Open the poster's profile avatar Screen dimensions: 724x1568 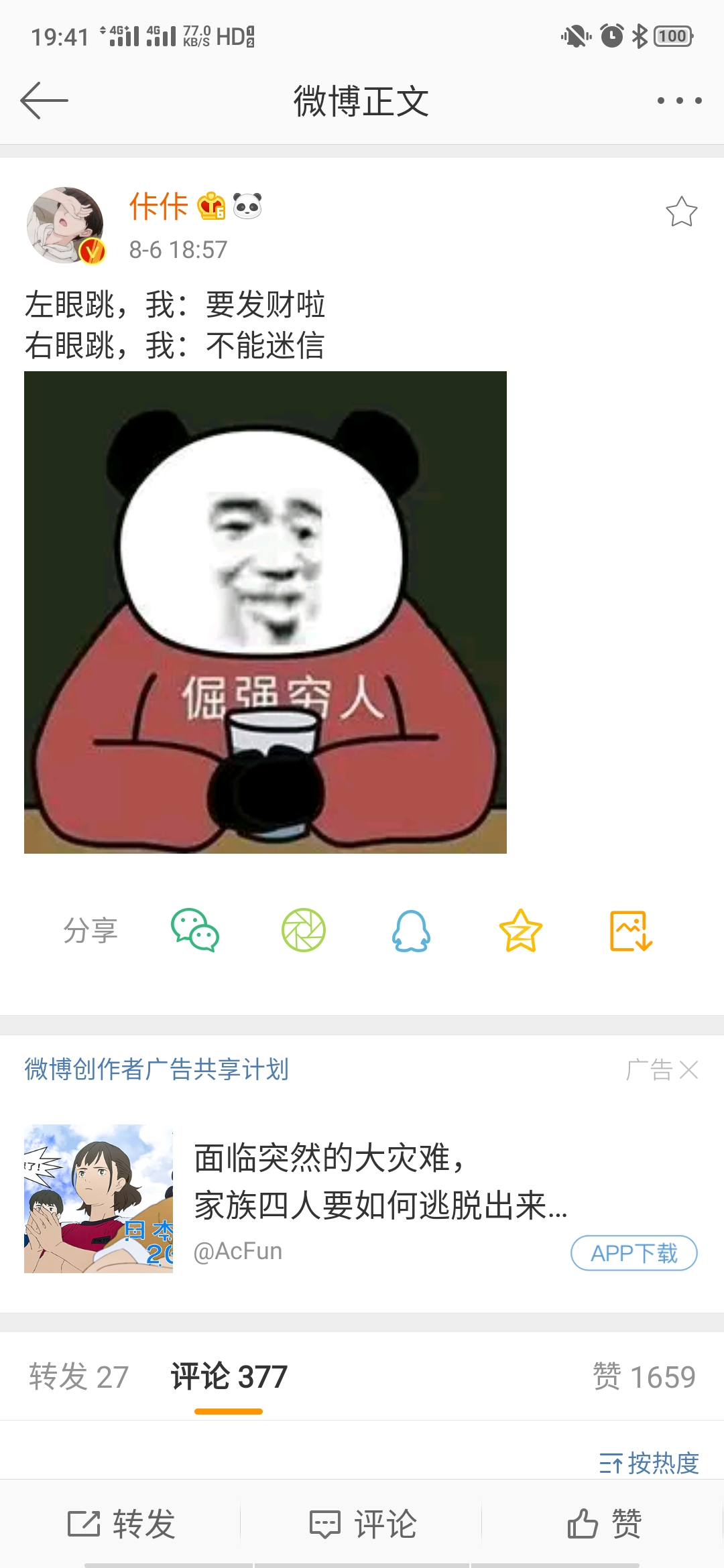click(65, 225)
